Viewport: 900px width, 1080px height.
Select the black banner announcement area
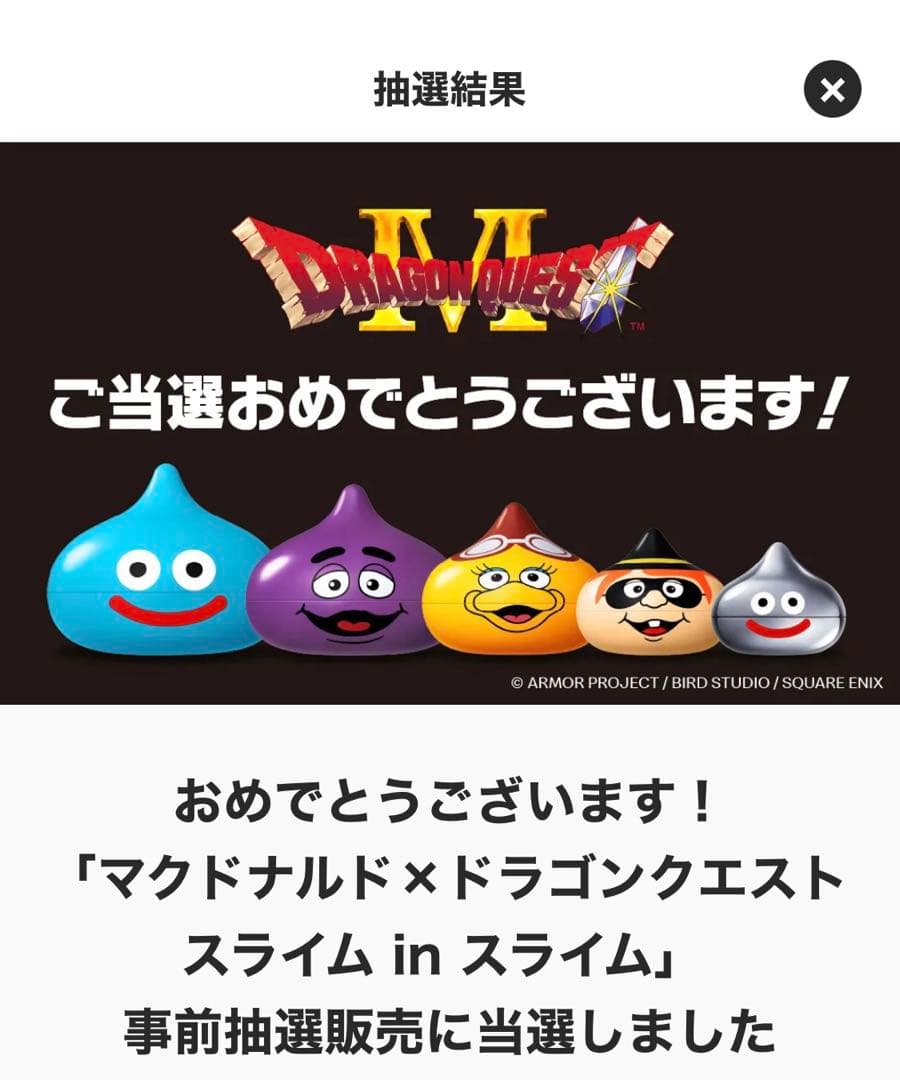450,420
